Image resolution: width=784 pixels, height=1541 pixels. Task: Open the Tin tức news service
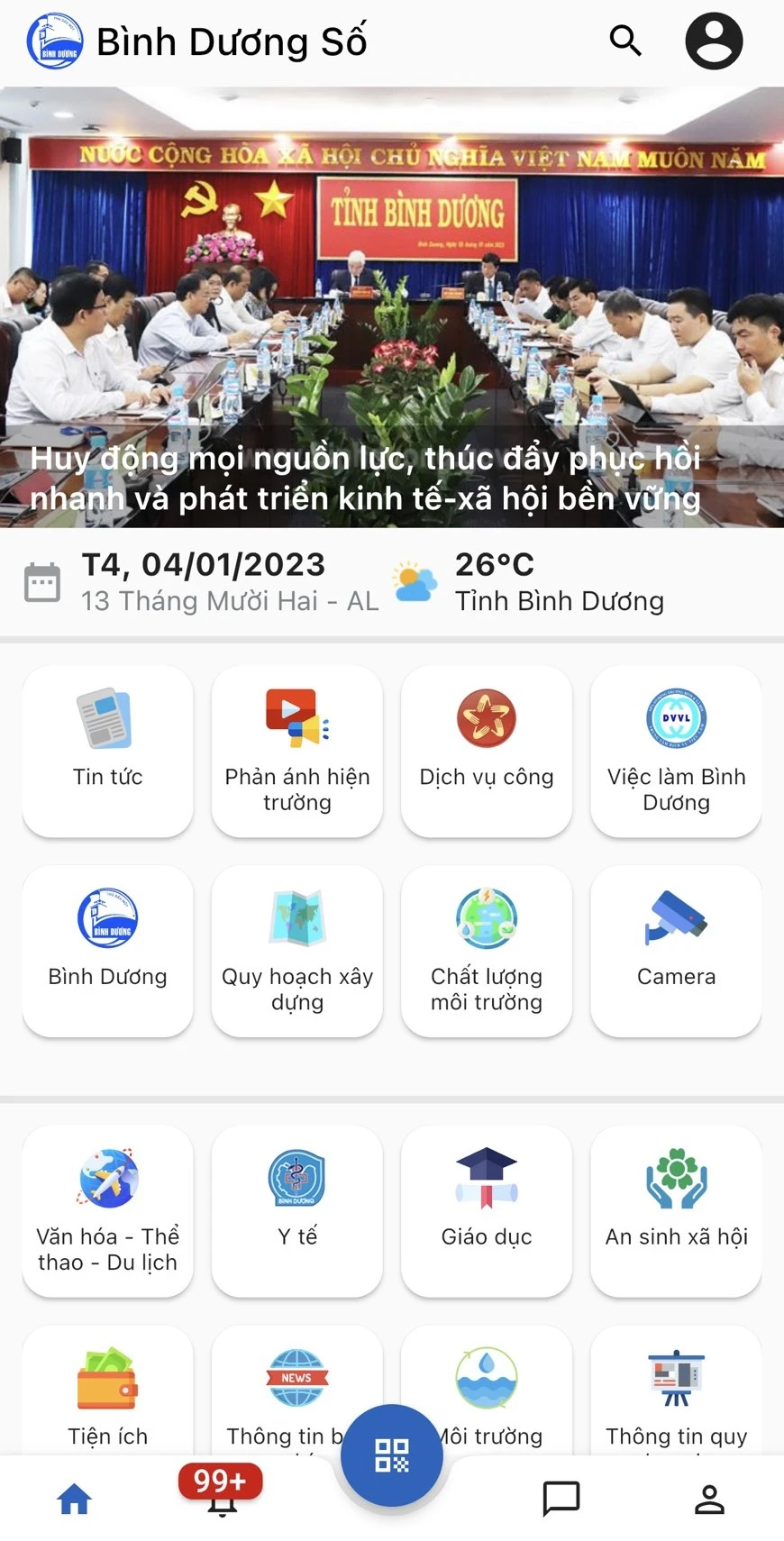tap(107, 752)
